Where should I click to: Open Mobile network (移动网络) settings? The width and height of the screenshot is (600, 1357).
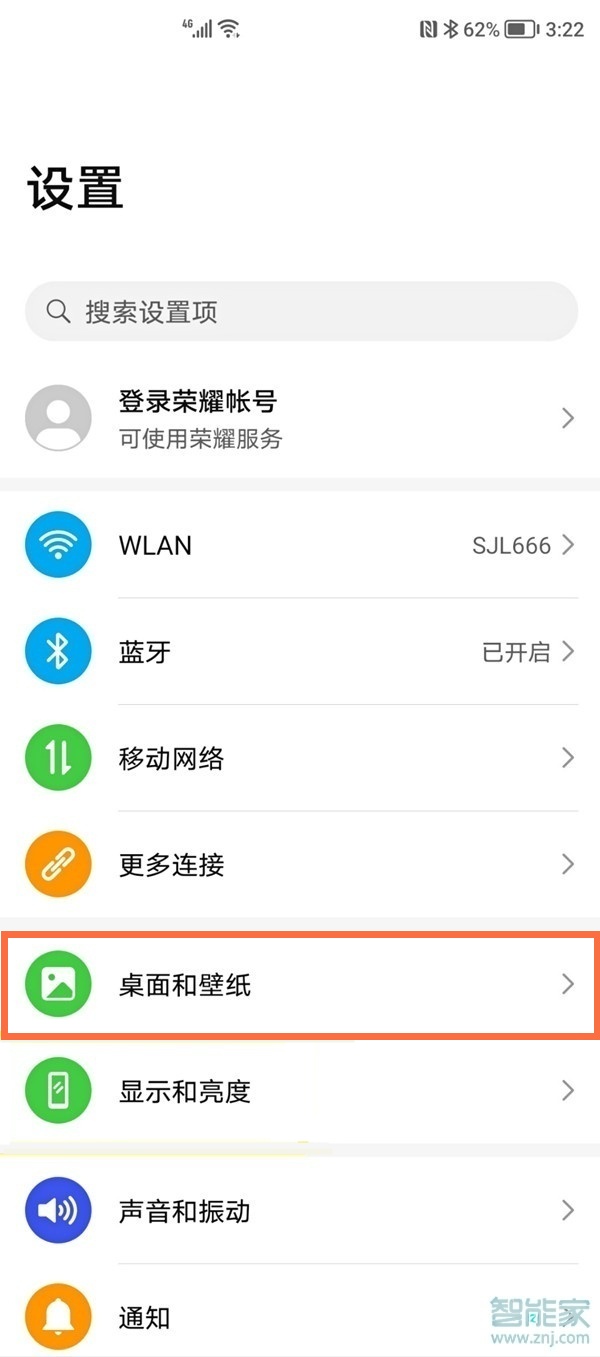pos(300,758)
